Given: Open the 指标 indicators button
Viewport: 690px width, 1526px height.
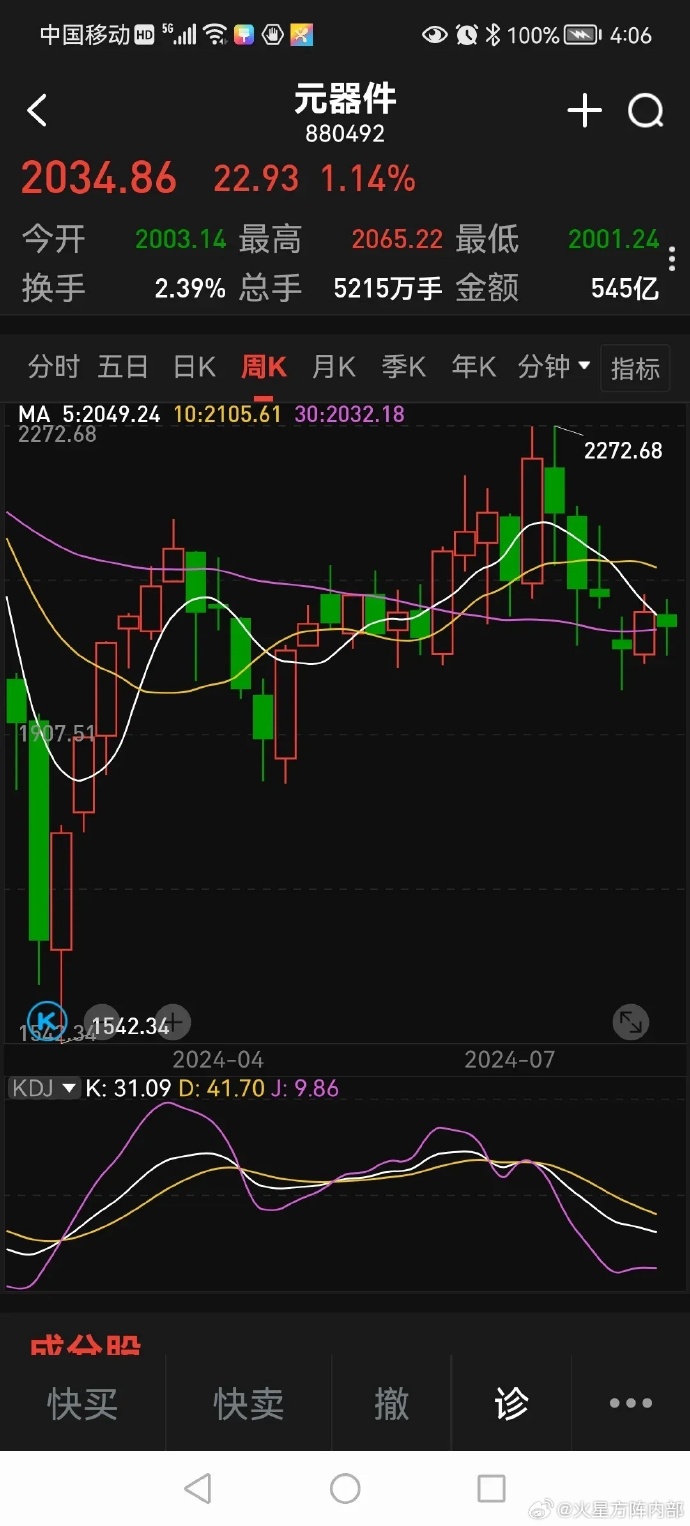Looking at the screenshot, I should point(636,369).
